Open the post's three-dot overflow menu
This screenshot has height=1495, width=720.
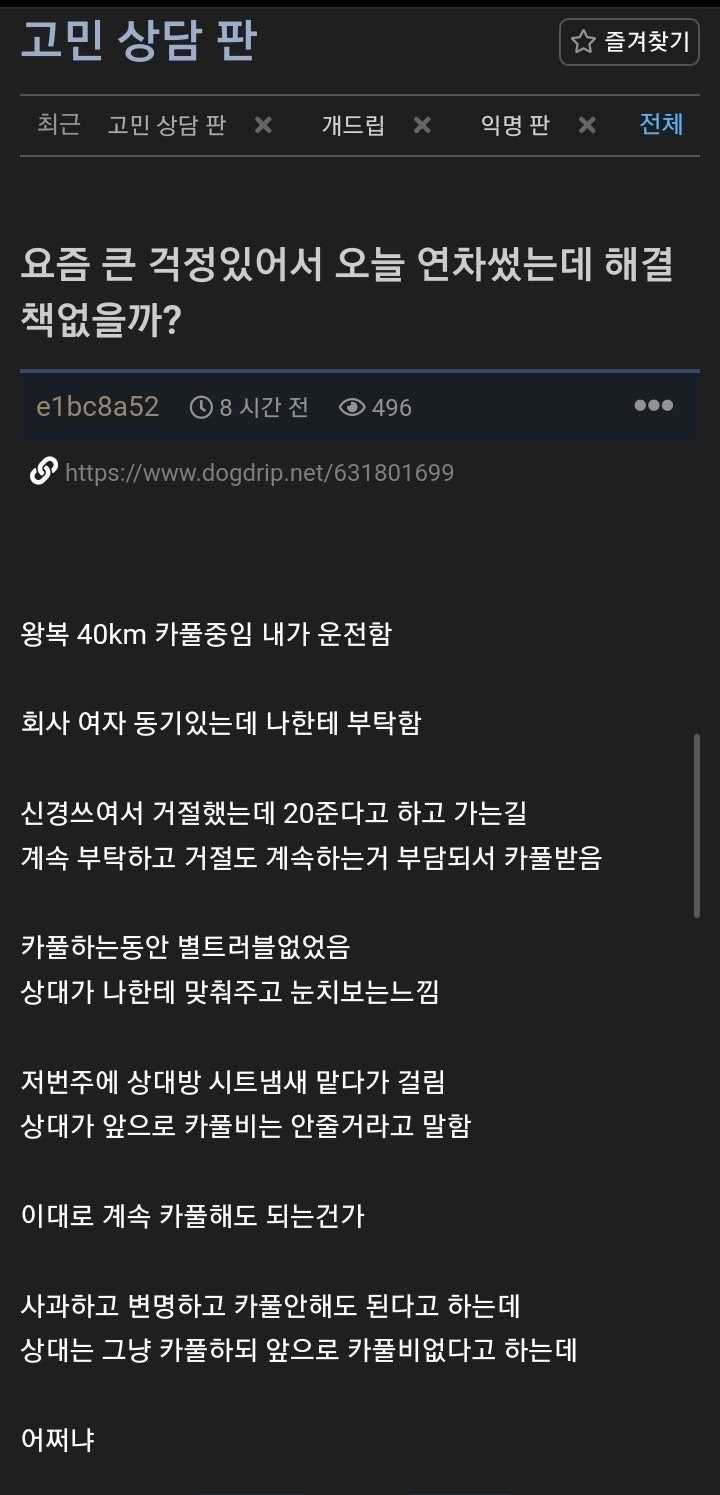pos(654,406)
